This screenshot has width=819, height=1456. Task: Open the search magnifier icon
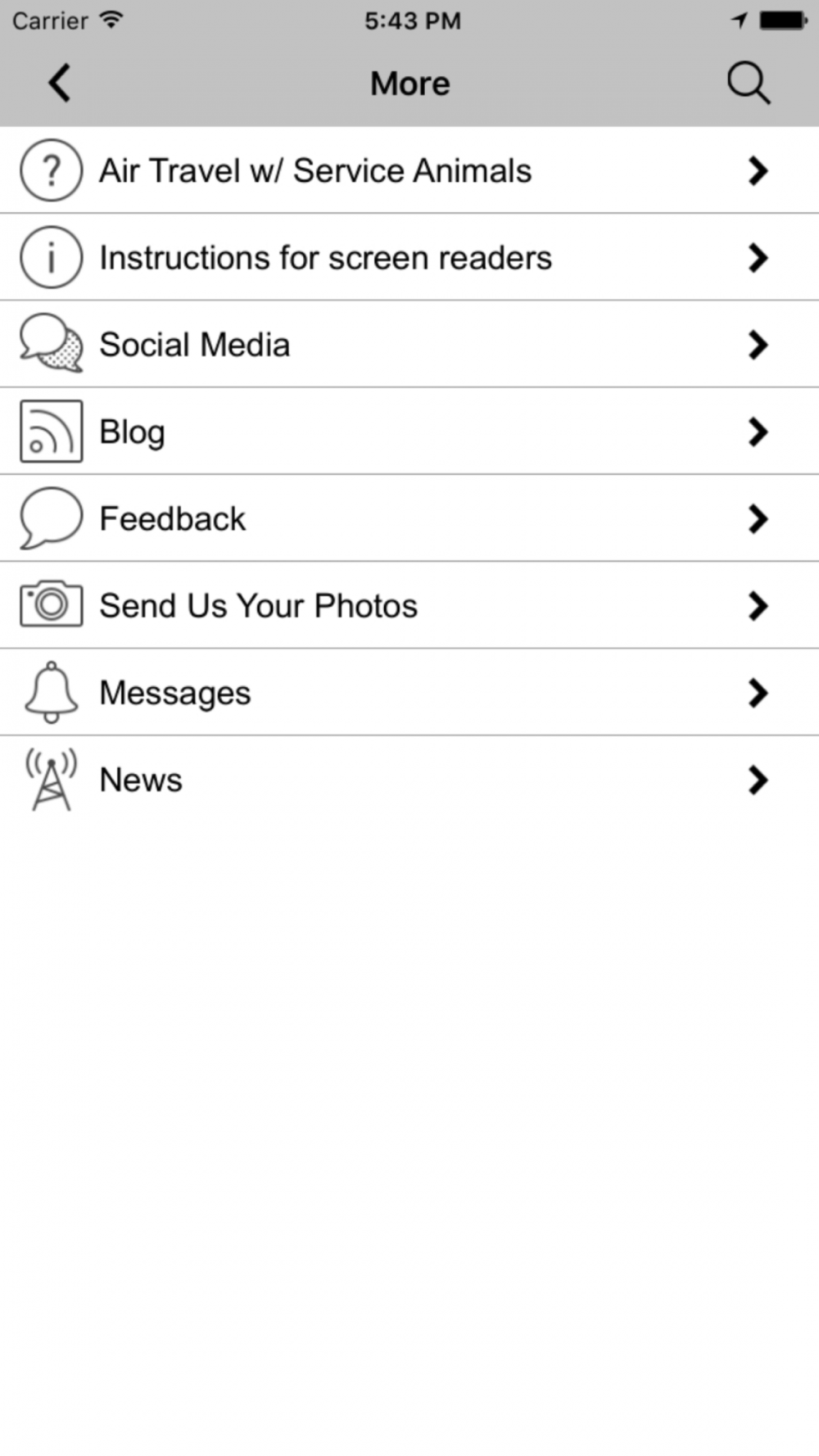(x=749, y=83)
